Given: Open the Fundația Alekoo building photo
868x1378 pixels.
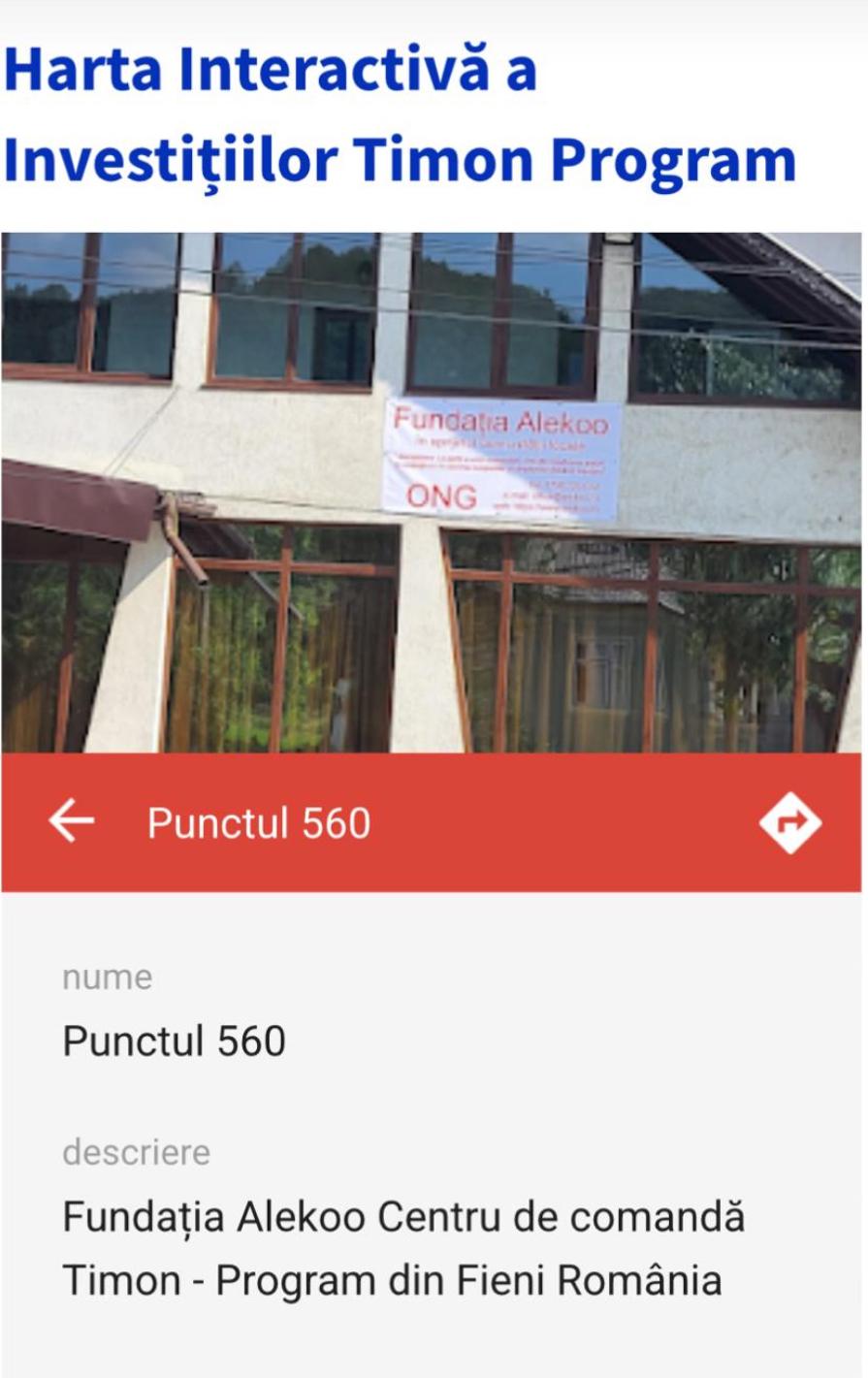Looking at the screenshot, I should pyautogui.click(x=433, y=493).
